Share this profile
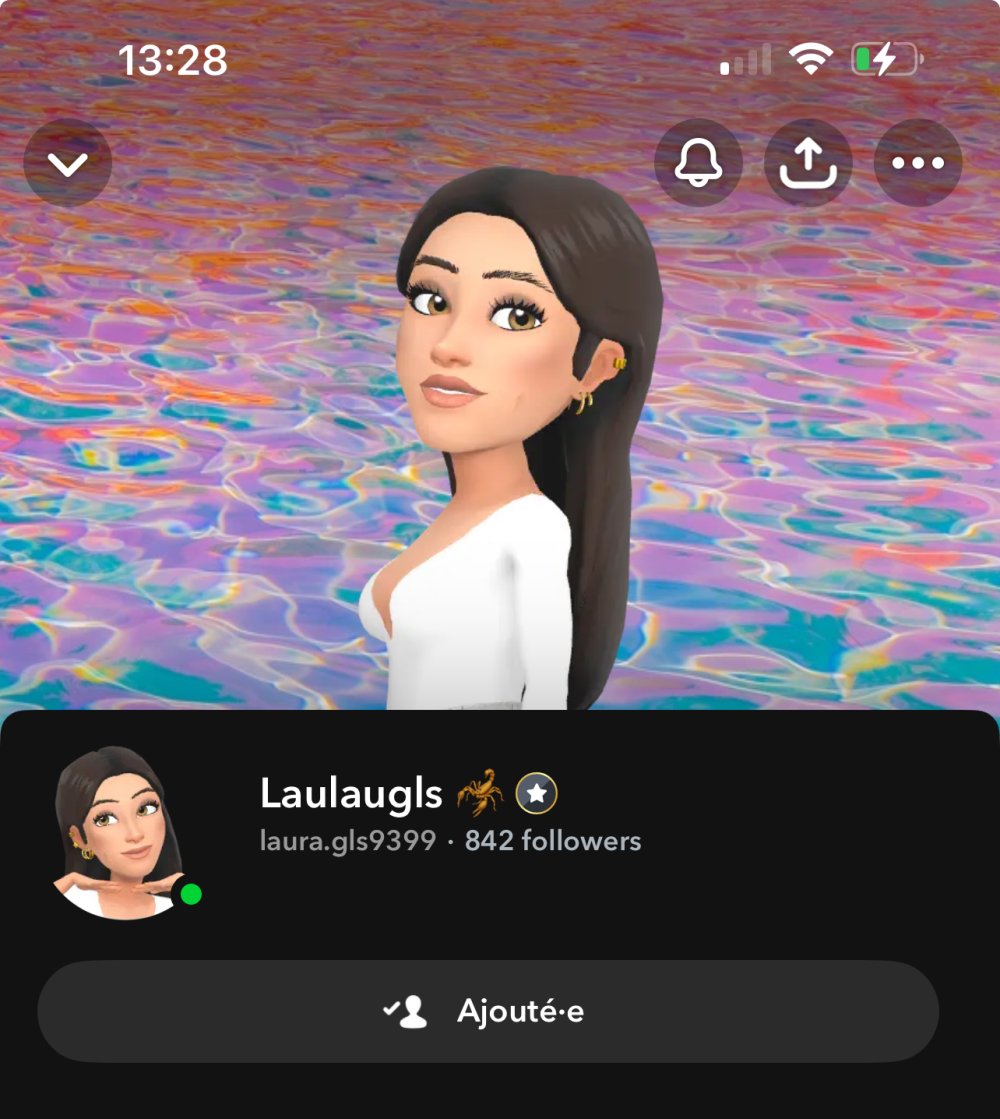1000x1119 pixels. pyautogui.click(x=808, y=163)
